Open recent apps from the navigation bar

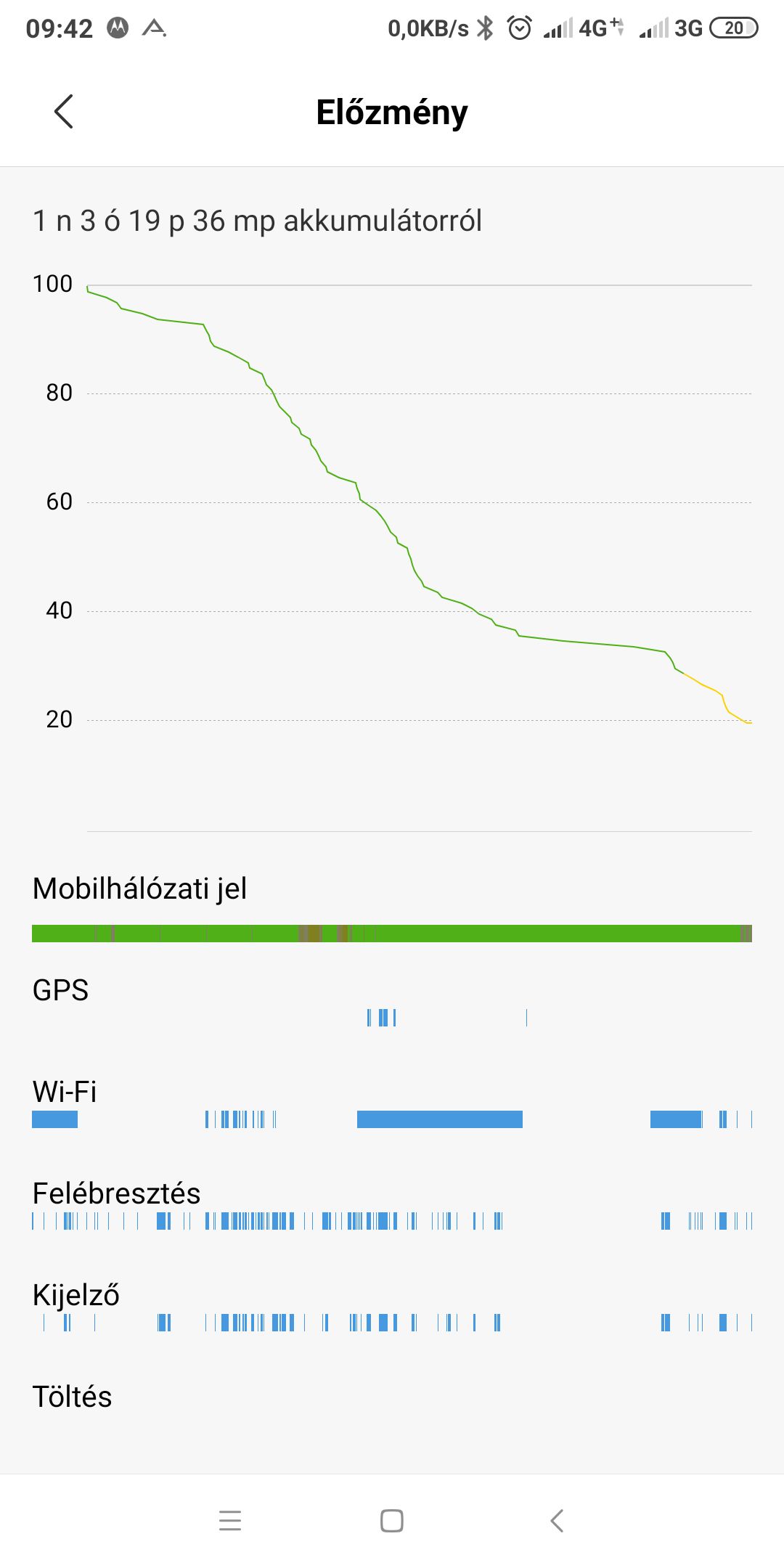click(230, 1520)
